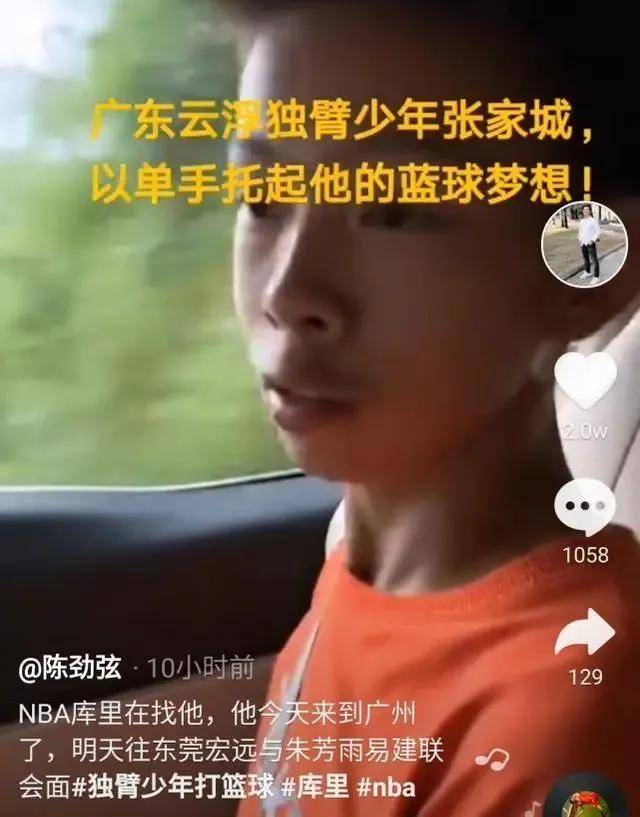Open the spinning music disc

pyautogui.click(x=595, y=803)
